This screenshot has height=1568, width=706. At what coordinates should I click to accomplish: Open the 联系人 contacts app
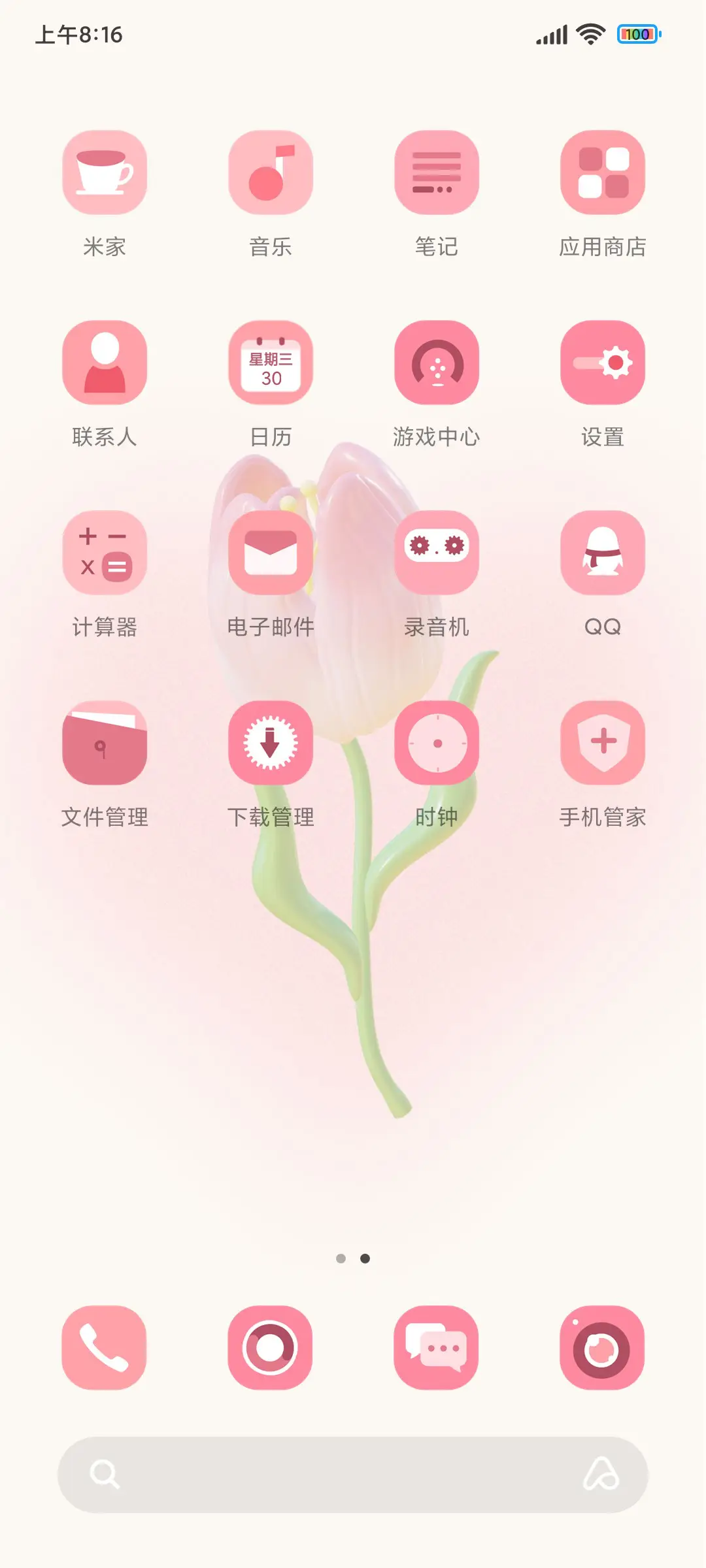click(x=105, y=363)
